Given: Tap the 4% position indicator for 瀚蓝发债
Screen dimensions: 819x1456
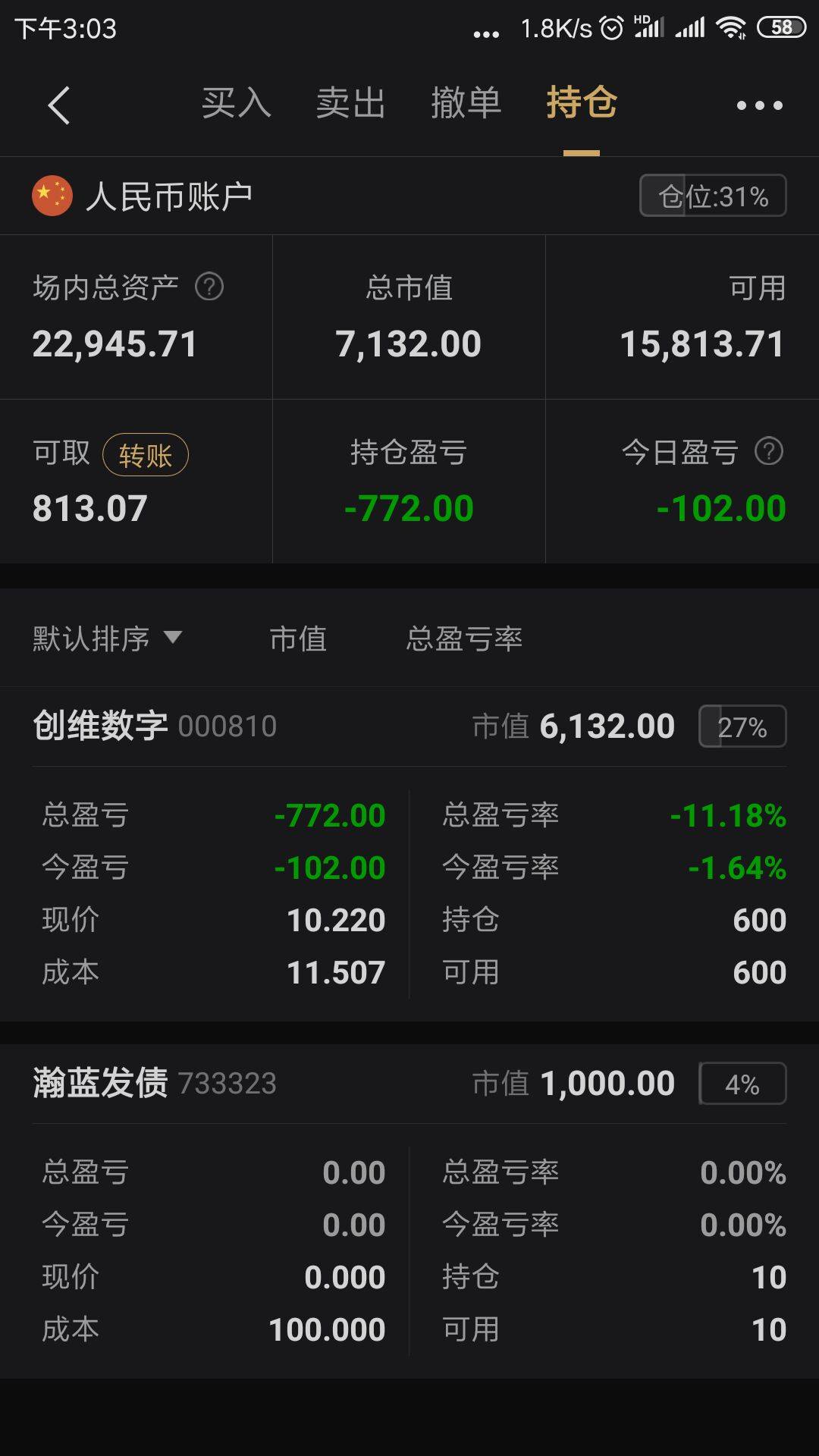Looking at the screenshot, I should pyautogui.click(x=741, y=1083).
